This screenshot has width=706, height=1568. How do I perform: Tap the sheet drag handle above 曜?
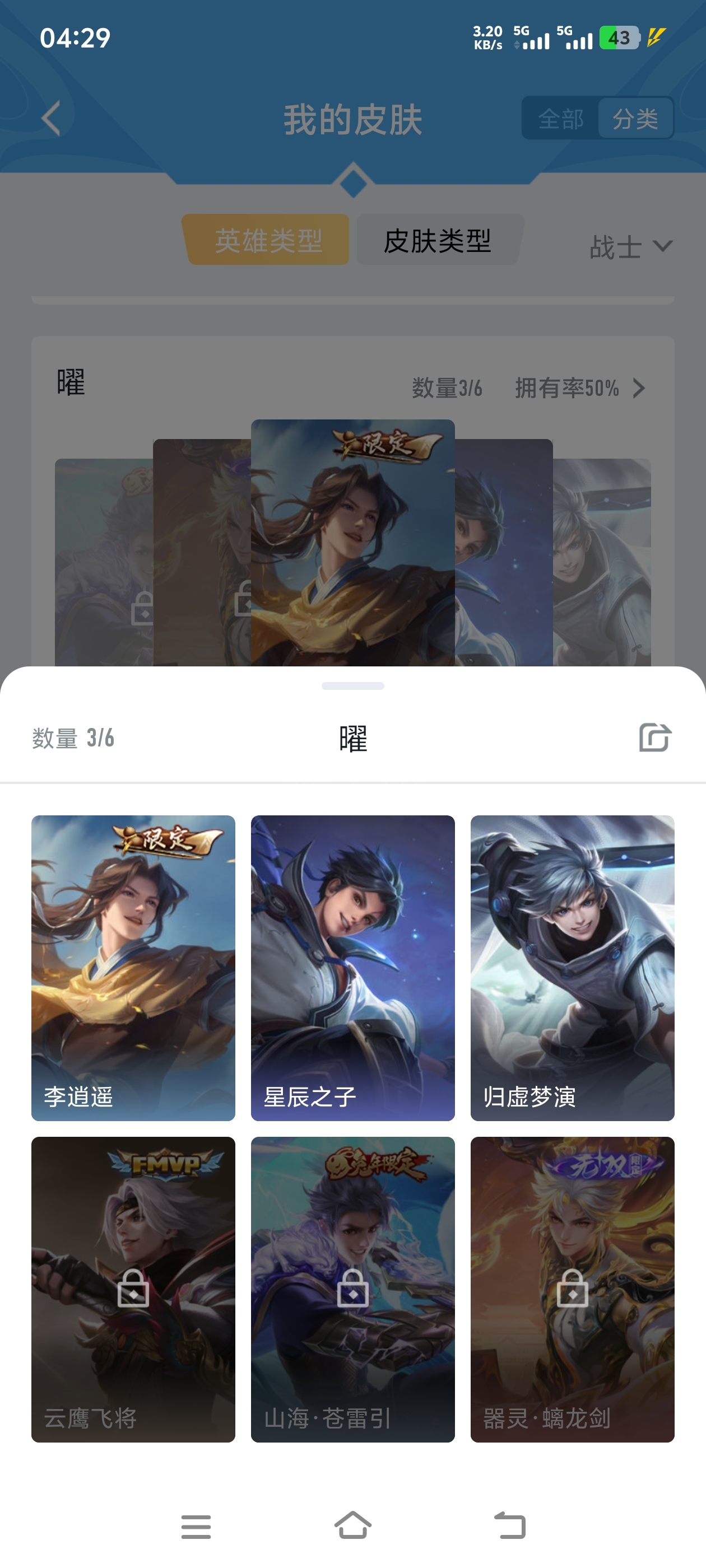[352, 686]
